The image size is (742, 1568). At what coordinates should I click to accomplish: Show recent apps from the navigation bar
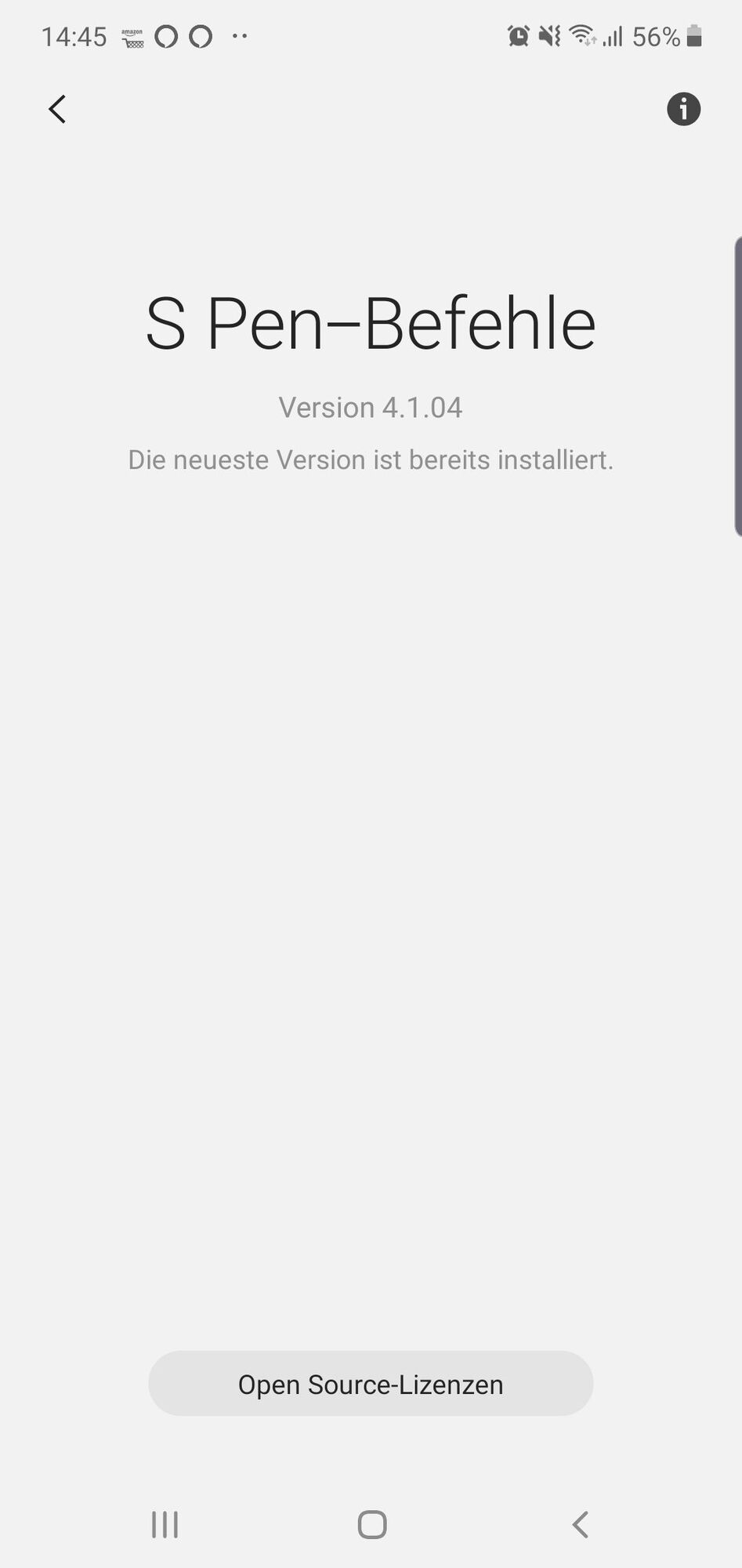click(165, 1525)
